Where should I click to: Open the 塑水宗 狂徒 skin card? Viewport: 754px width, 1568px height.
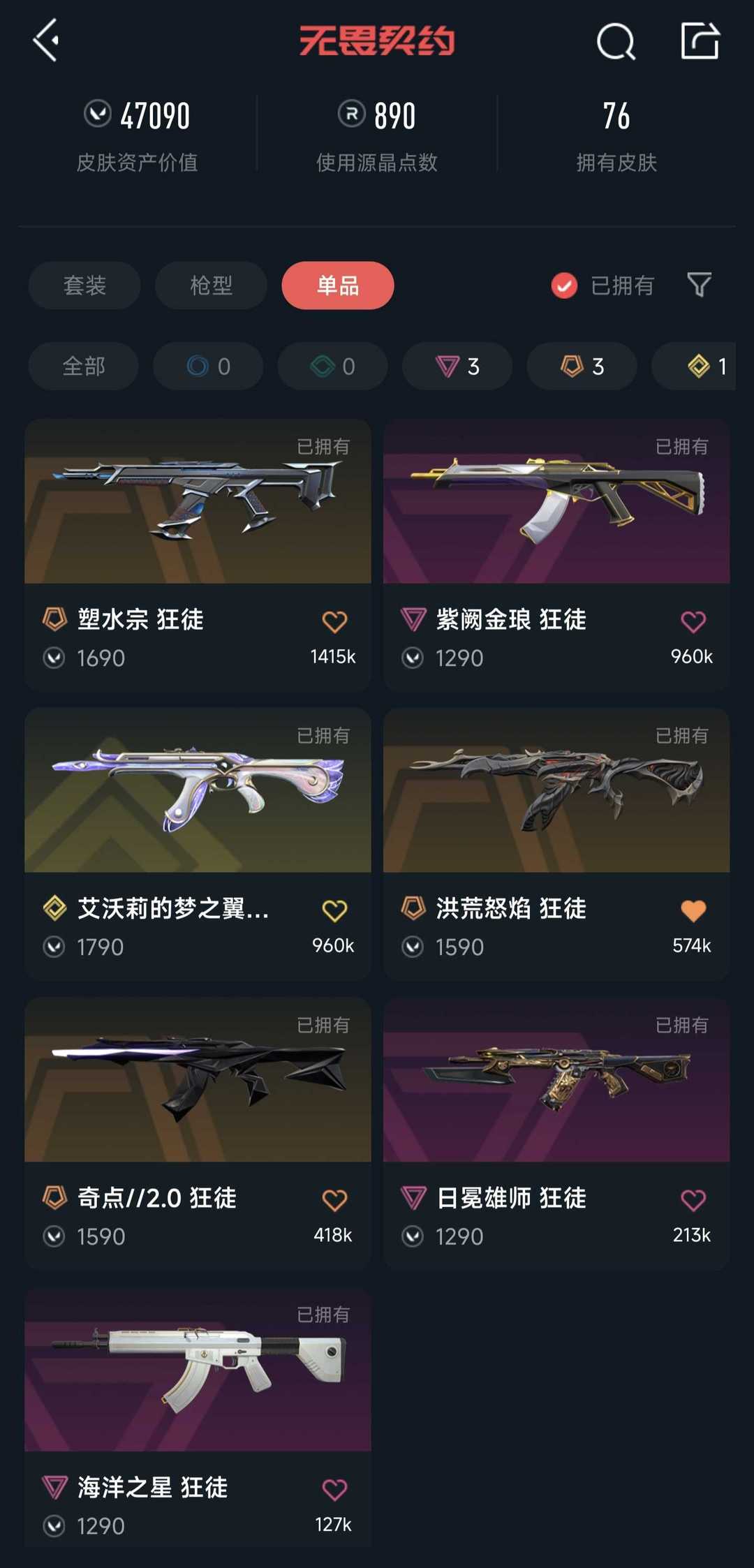[x=198, y=555]
